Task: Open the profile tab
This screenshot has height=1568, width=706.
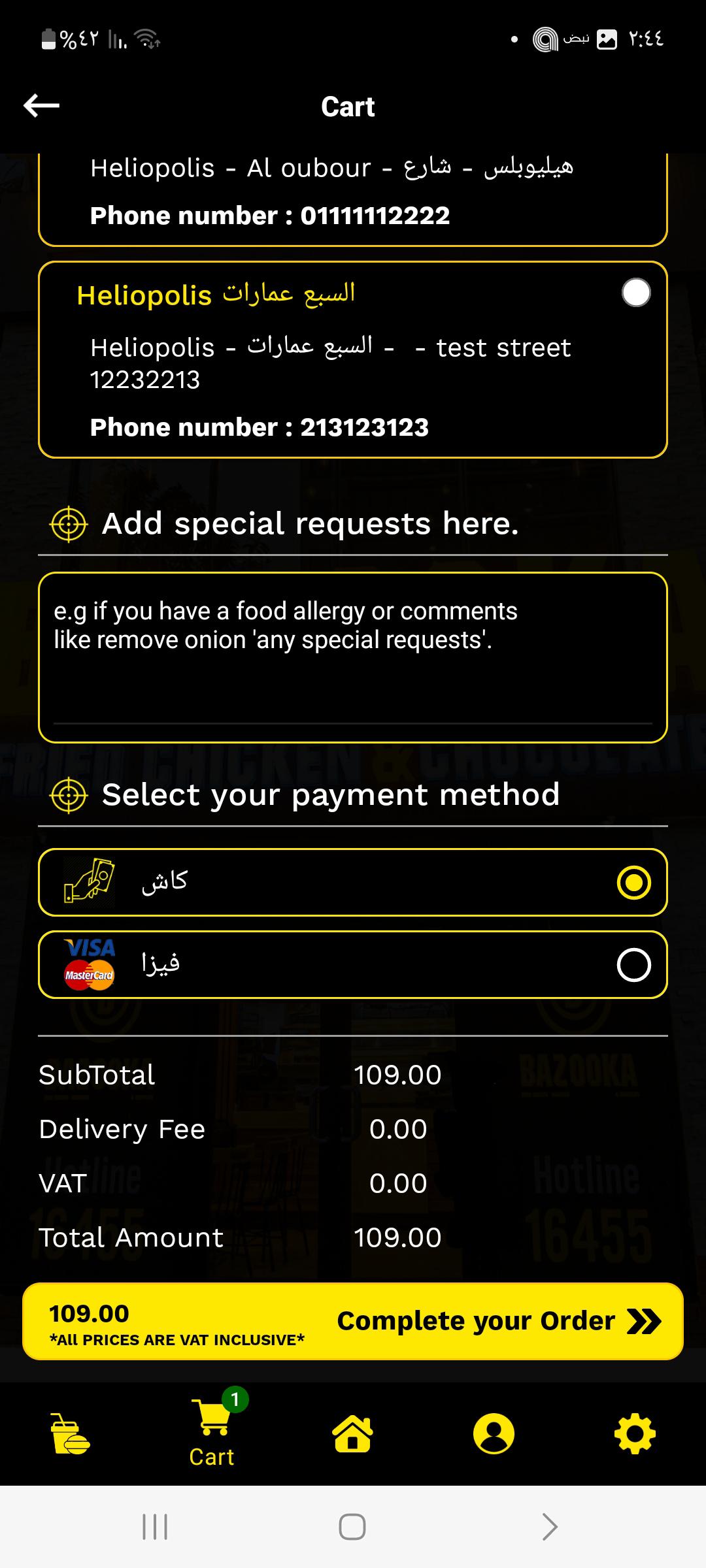Action: tap(494, 1434)
